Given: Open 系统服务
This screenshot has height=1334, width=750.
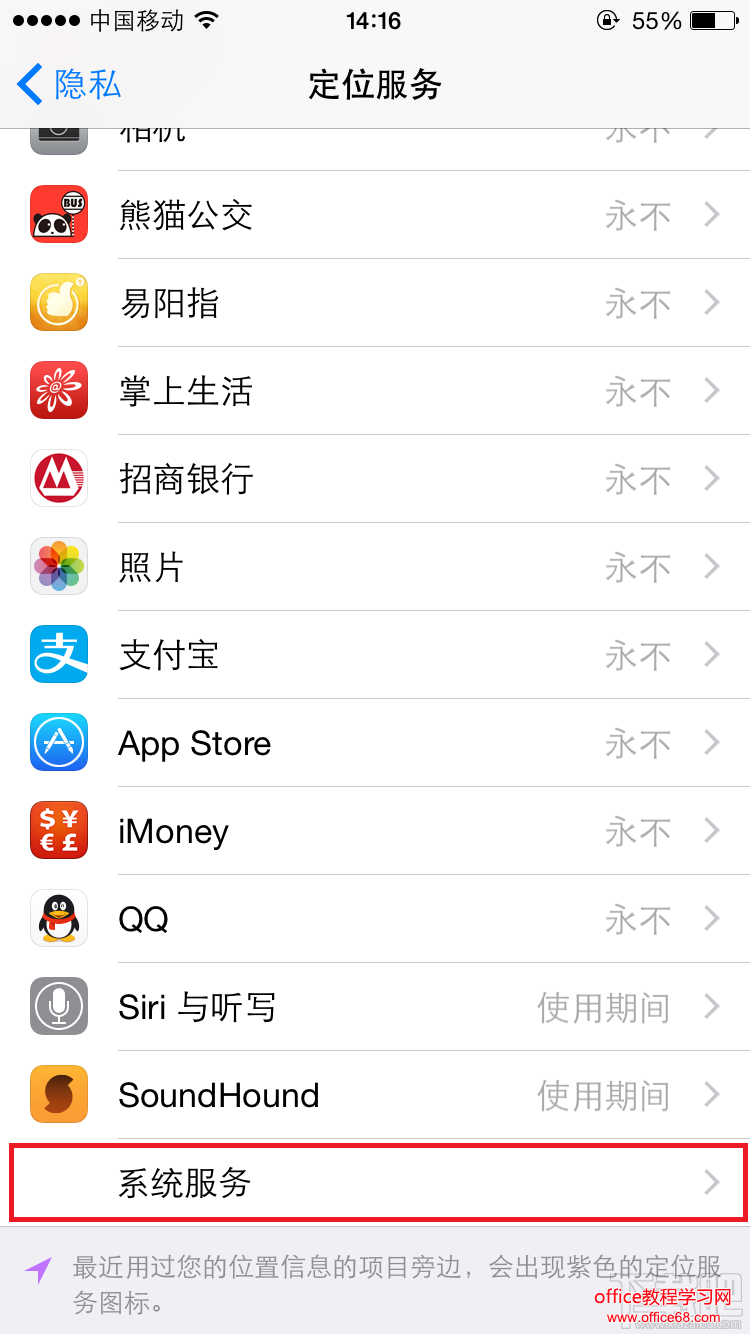Looking at the screenshot, I should 375,1183.
